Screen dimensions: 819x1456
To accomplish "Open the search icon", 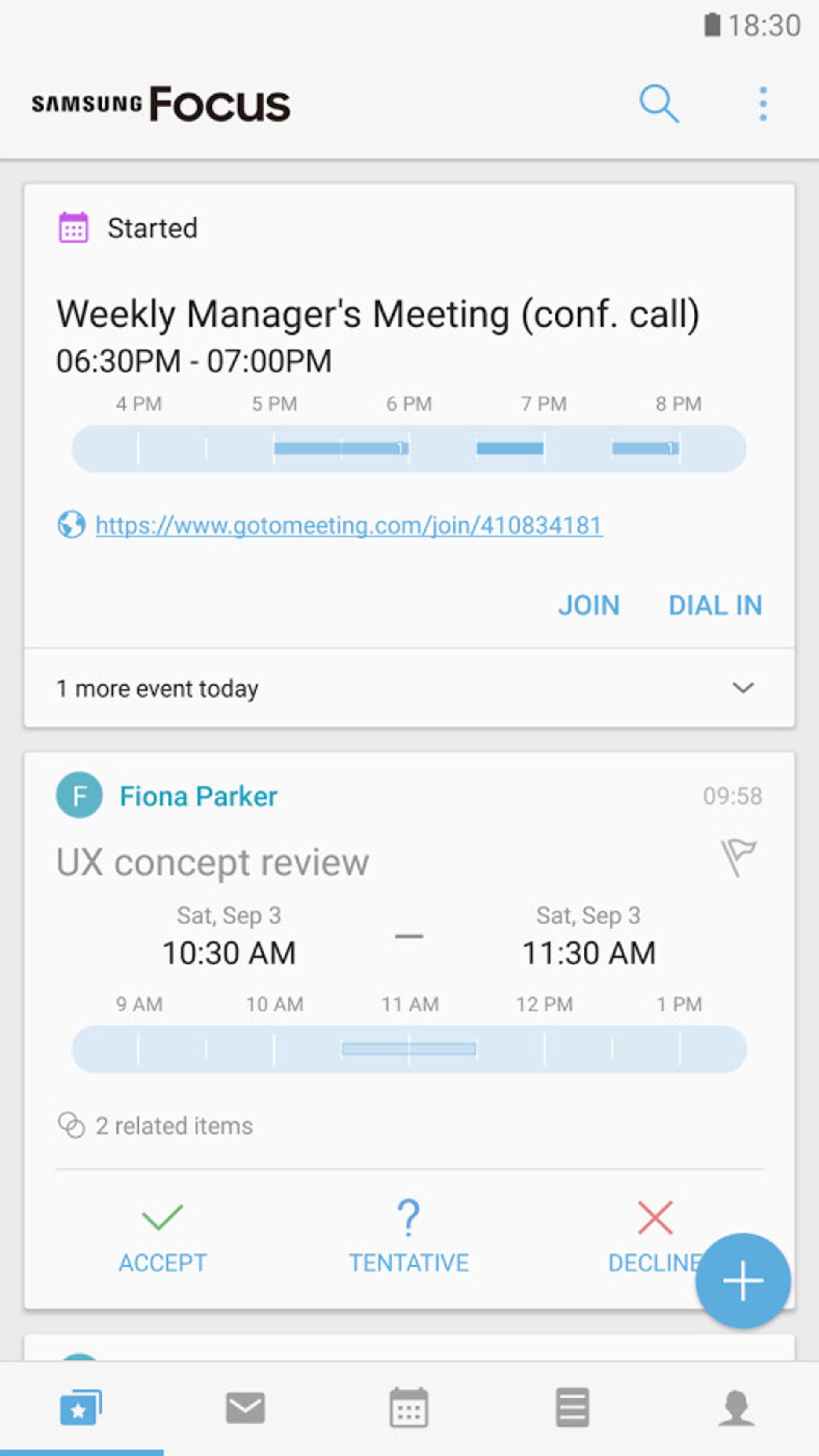I will pyautogui.click(x=658, y=104).
